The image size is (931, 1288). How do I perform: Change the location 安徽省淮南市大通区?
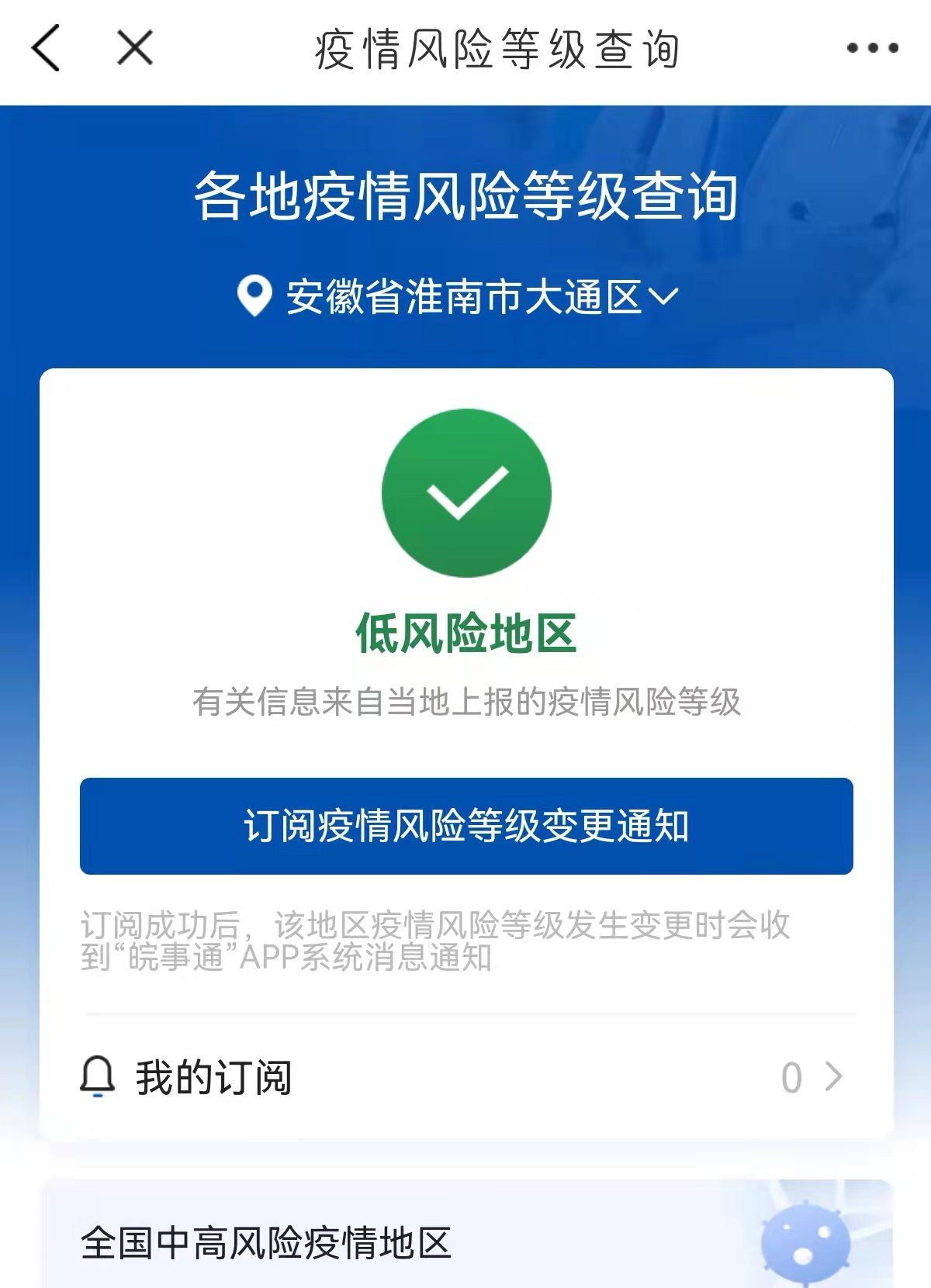point(458,297)
